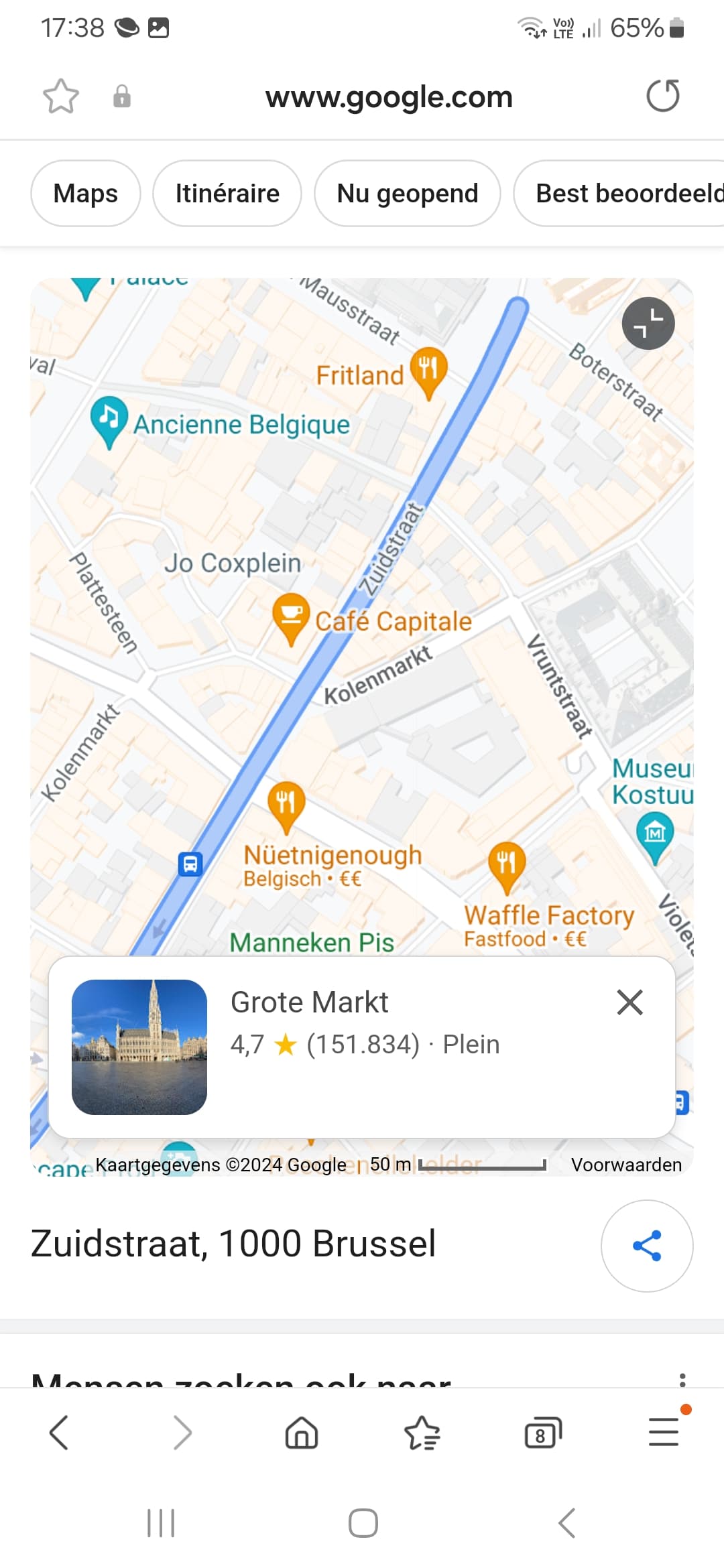
Task: Dismiss the Grote Markt card
Action: pos(629,1002)
